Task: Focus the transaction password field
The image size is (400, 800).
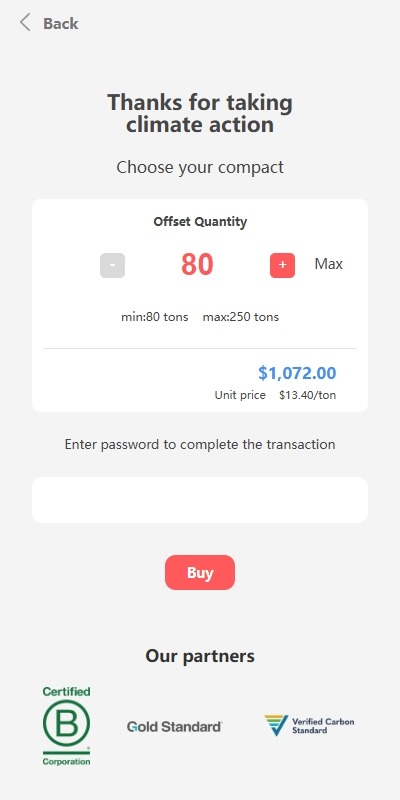Action: click(200, 500)
